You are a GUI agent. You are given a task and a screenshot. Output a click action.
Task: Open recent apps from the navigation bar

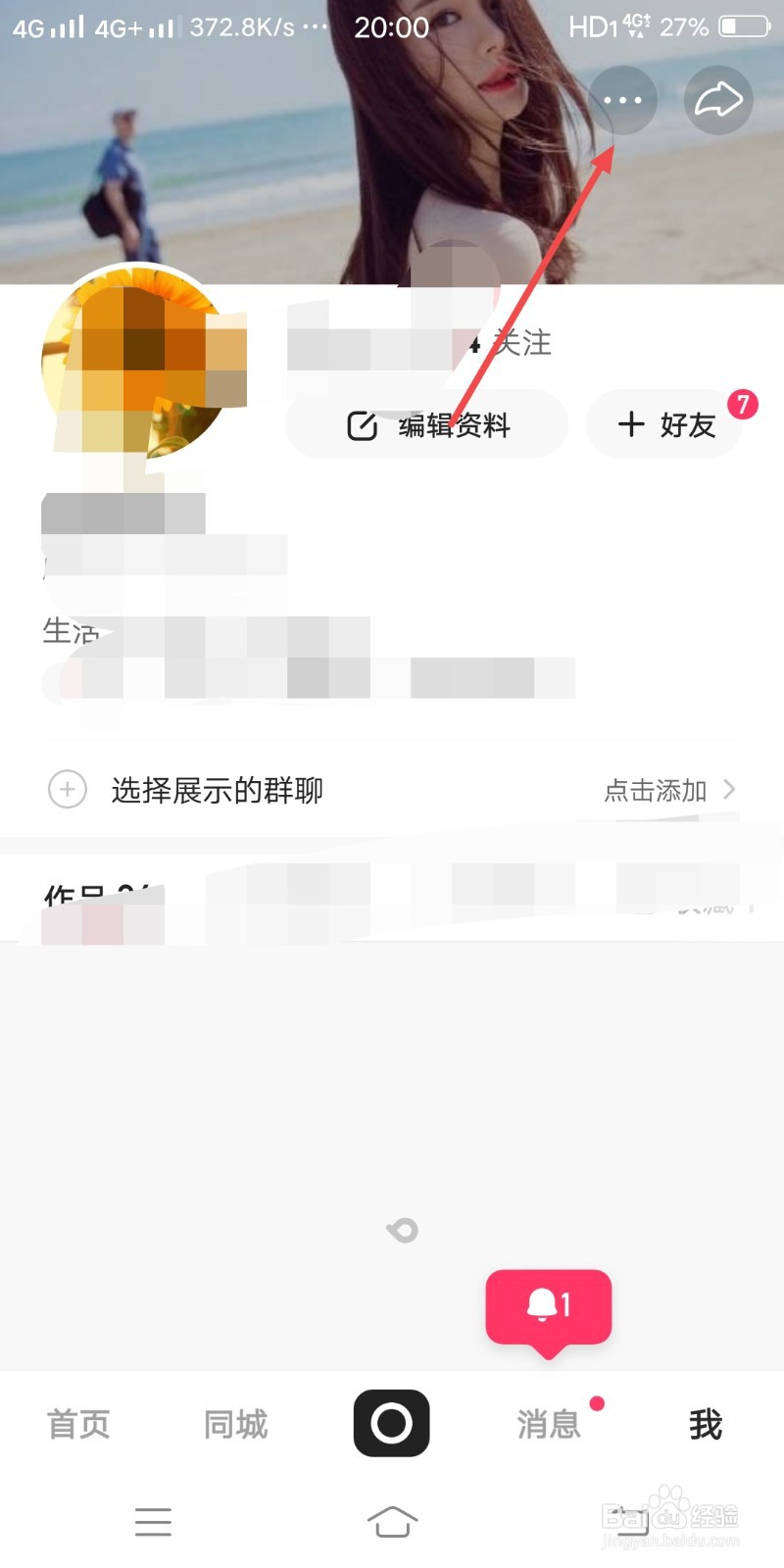coord(153,1521)
